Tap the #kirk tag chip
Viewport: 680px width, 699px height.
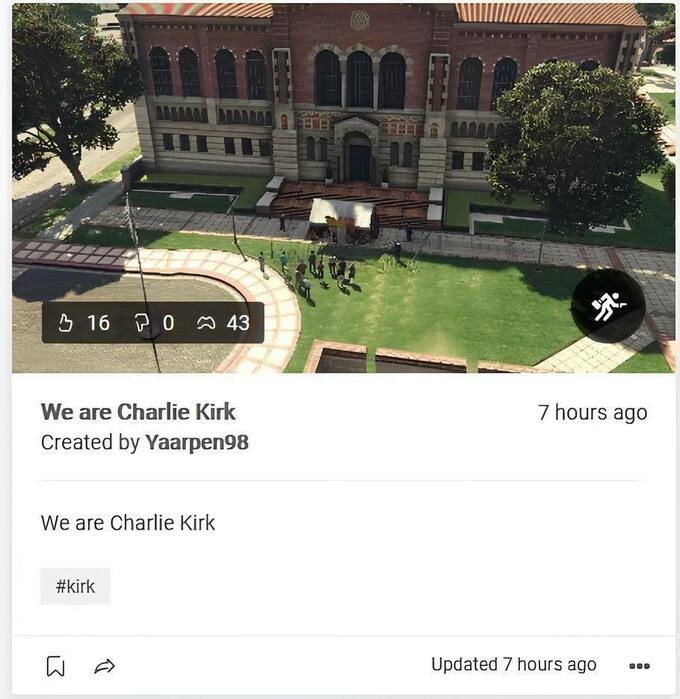[75, 586]
